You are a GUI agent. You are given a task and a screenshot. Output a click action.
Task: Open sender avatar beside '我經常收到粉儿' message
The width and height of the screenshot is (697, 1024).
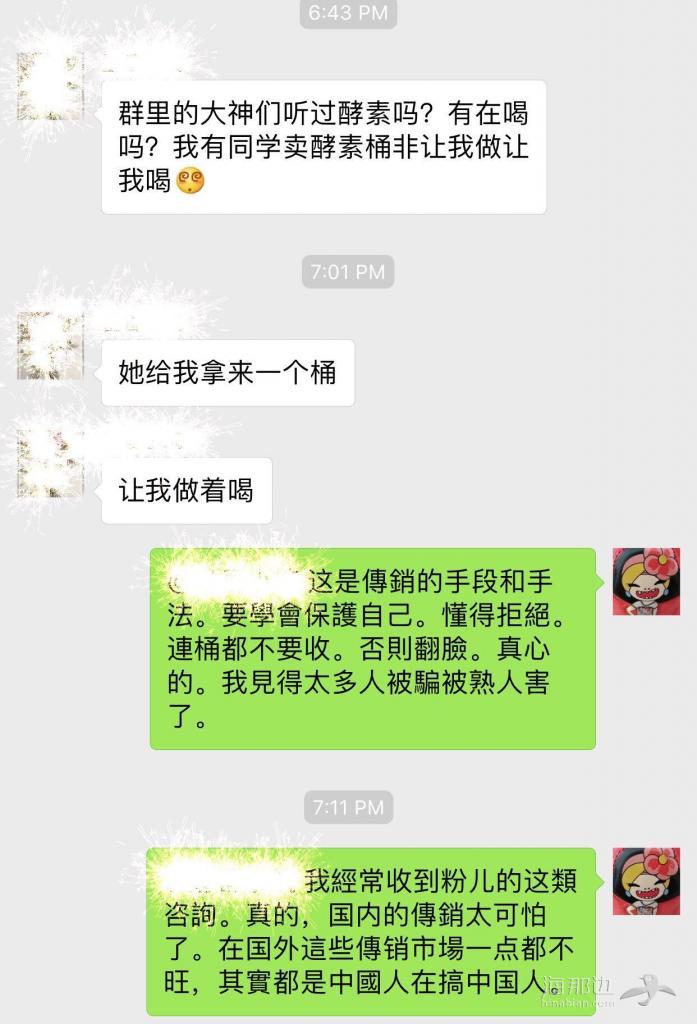coord(645,881)
